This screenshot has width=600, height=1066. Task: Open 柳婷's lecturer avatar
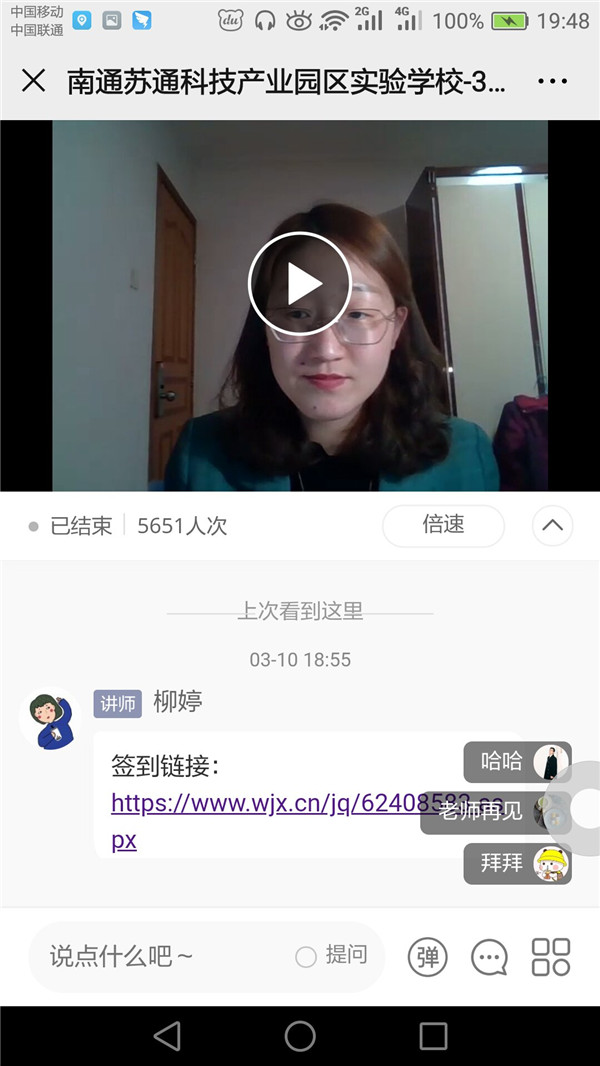pos(50,720)
